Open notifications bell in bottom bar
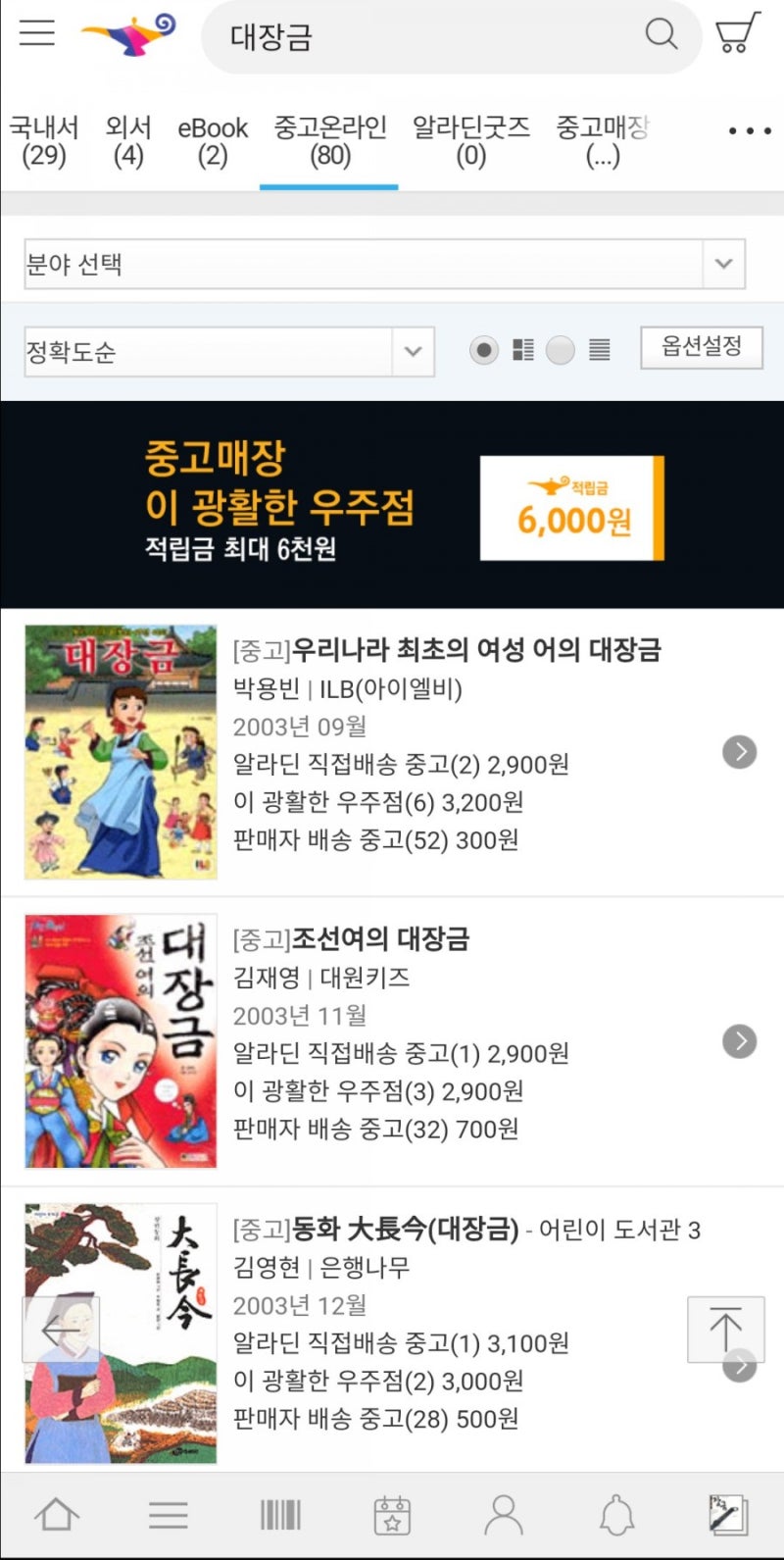The height and width of the screenshot is (1560, 784). tap(616, 1515)
